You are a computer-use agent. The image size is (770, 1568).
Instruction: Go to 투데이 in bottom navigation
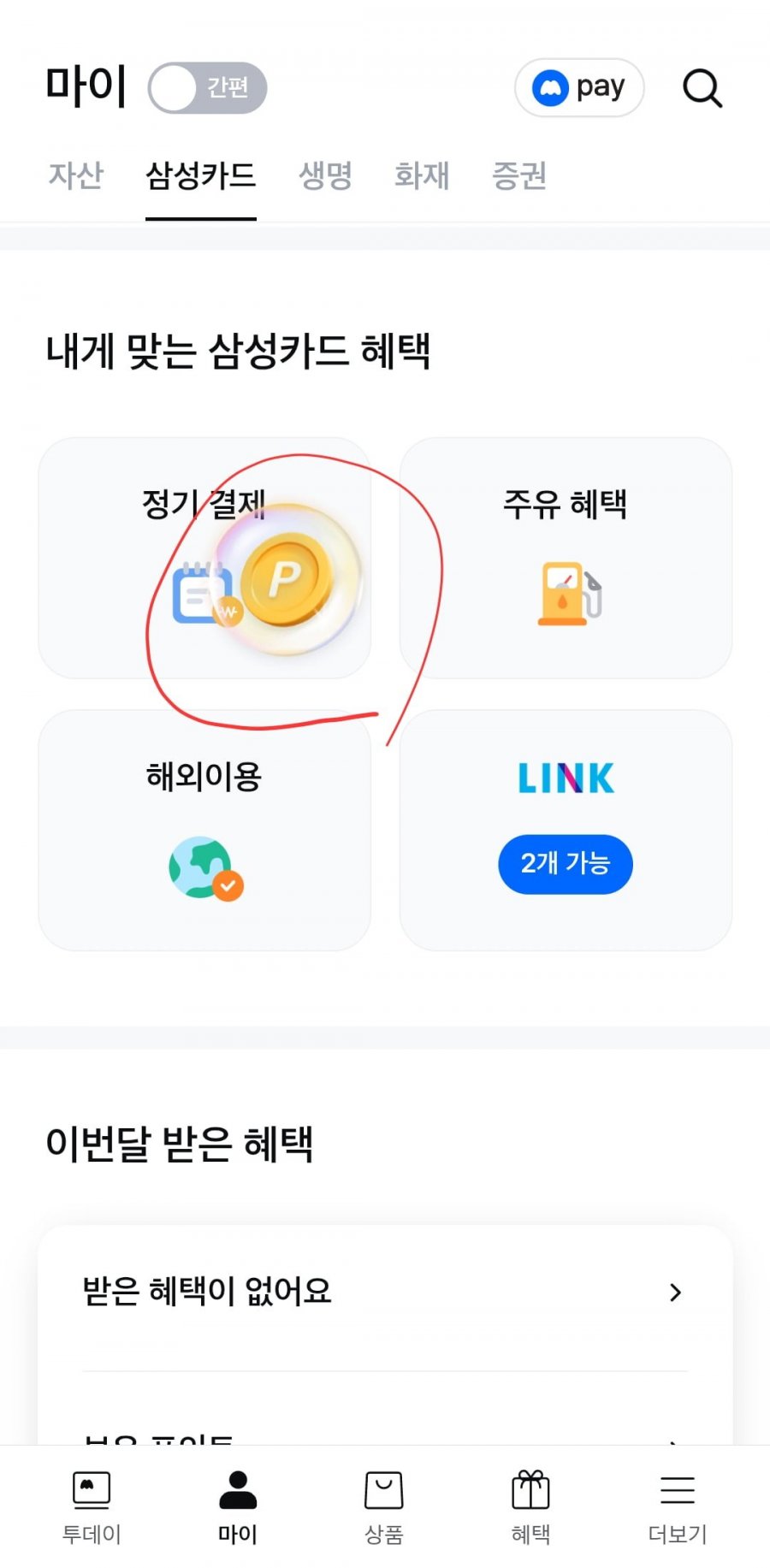(x=92, y=1508)
